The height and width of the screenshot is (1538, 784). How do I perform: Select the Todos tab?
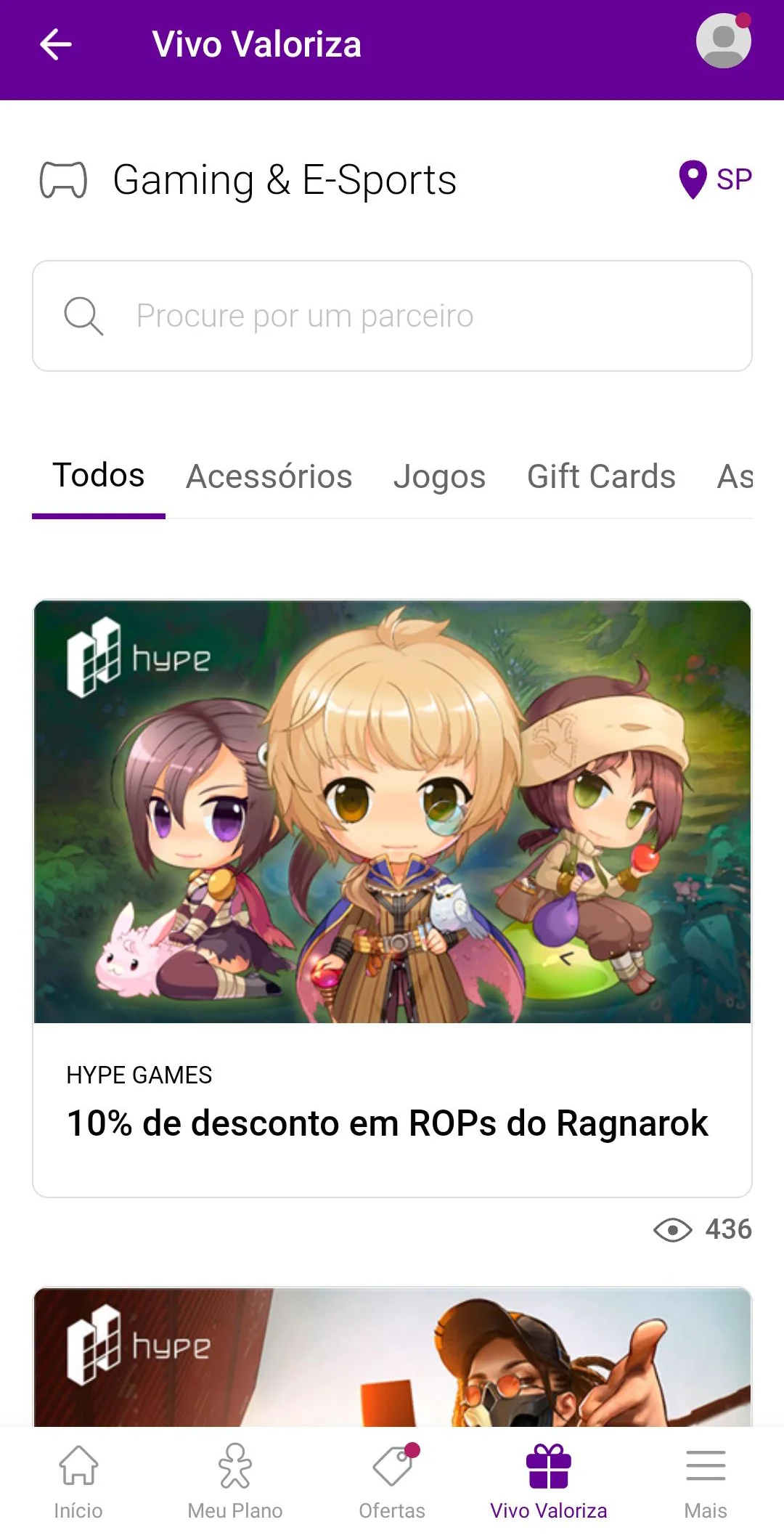click(x=99, y=476)
